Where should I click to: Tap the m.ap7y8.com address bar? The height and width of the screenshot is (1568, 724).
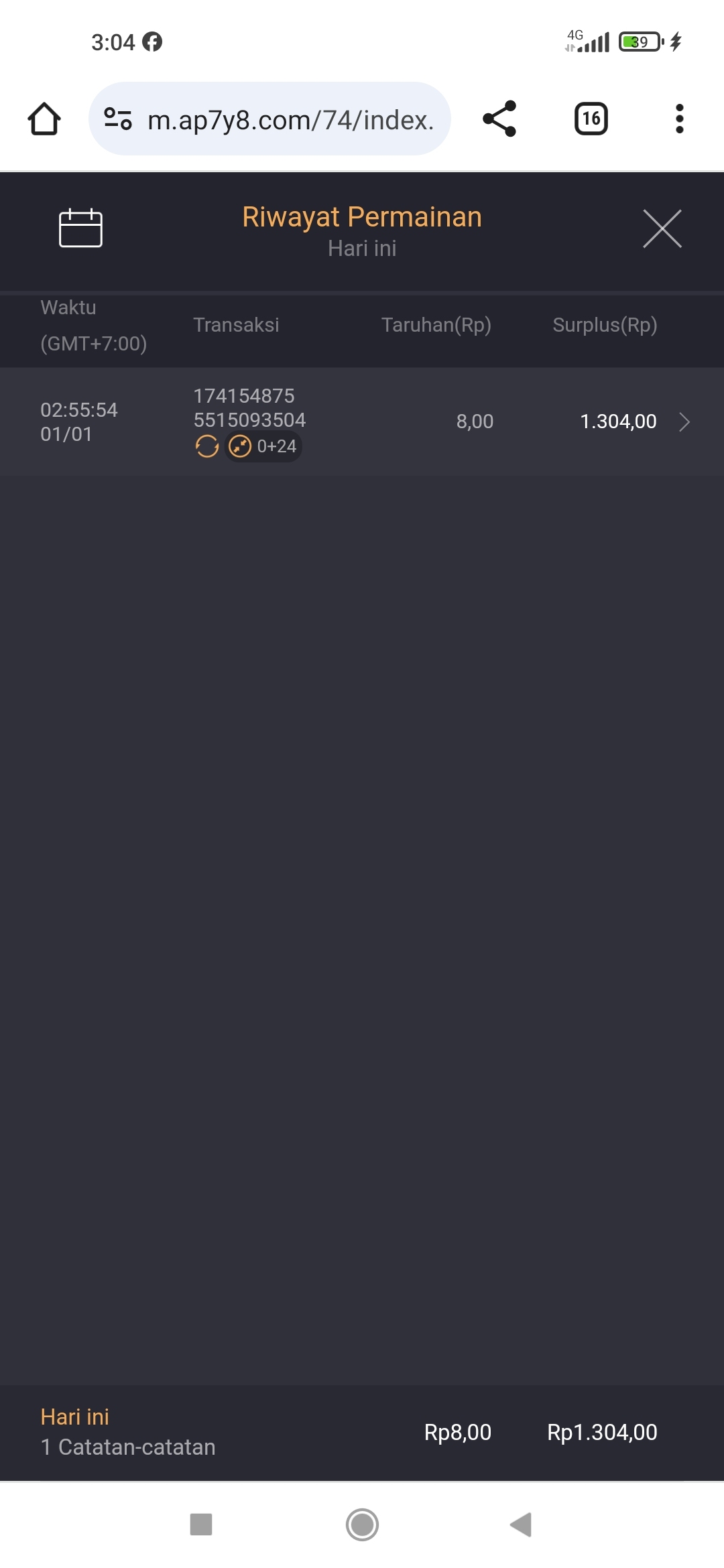click(290, 121)
